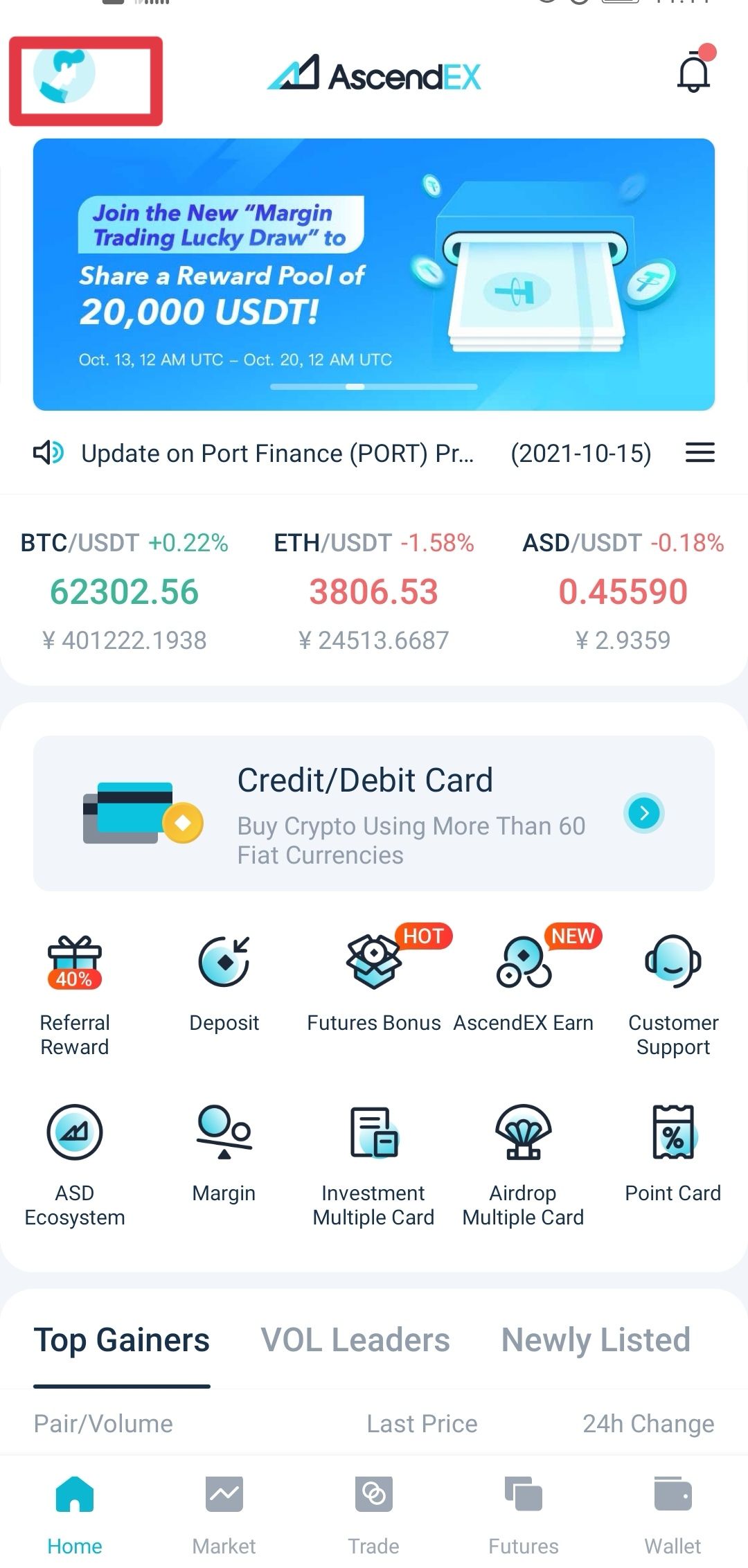The width and height of the screenshot is (748, 1568).
Task: Go to the Market tab
Action: [x=224, y=1515]
